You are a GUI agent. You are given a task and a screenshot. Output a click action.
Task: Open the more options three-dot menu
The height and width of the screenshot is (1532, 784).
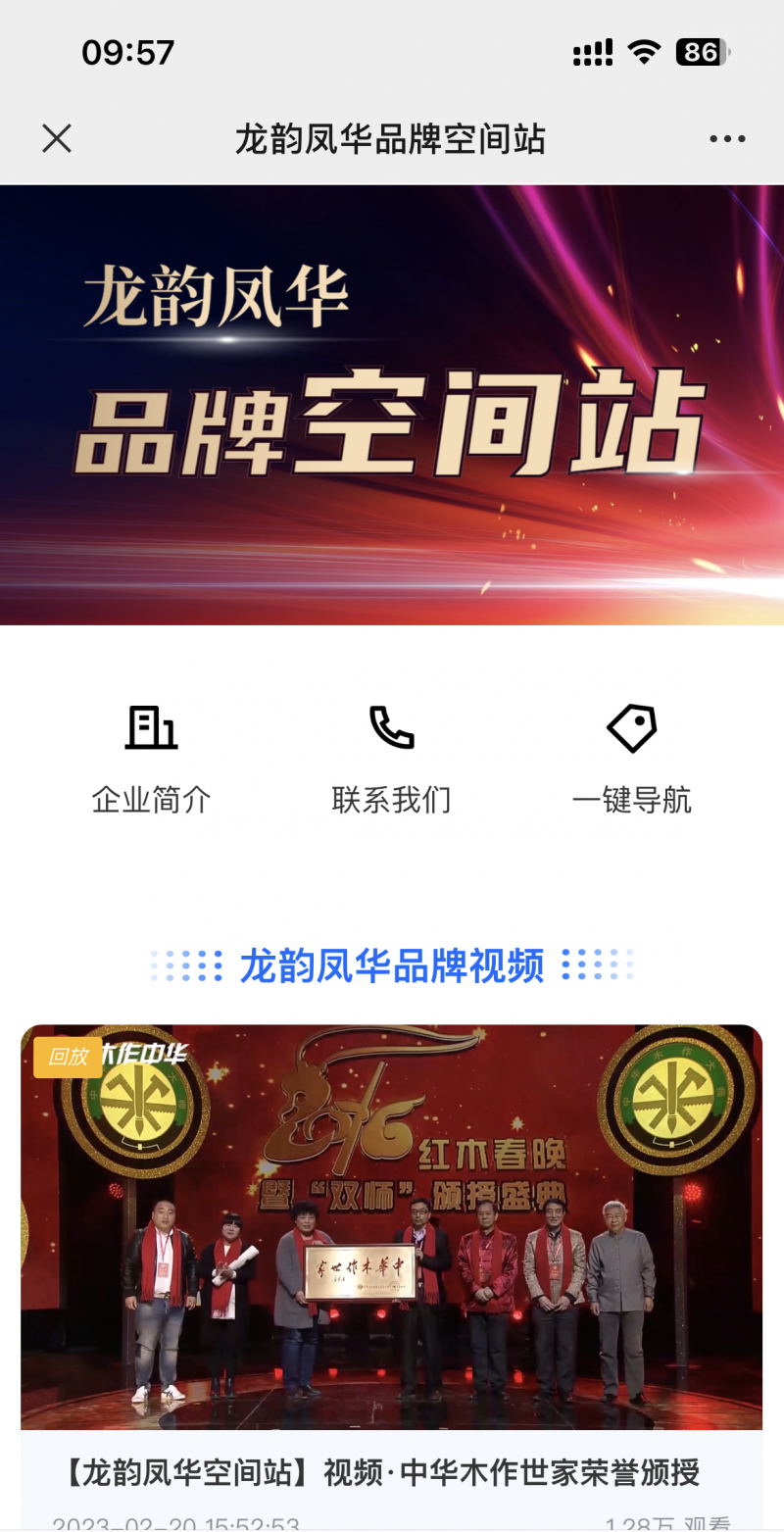click(726, 138)
